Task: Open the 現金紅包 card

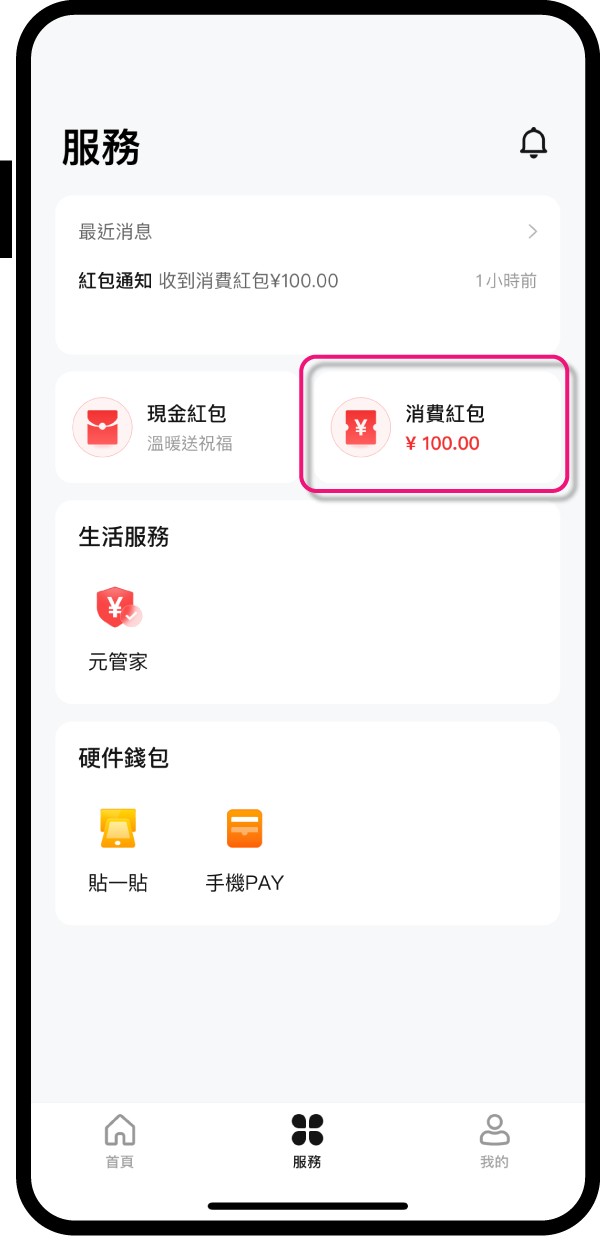Action: 178,427
